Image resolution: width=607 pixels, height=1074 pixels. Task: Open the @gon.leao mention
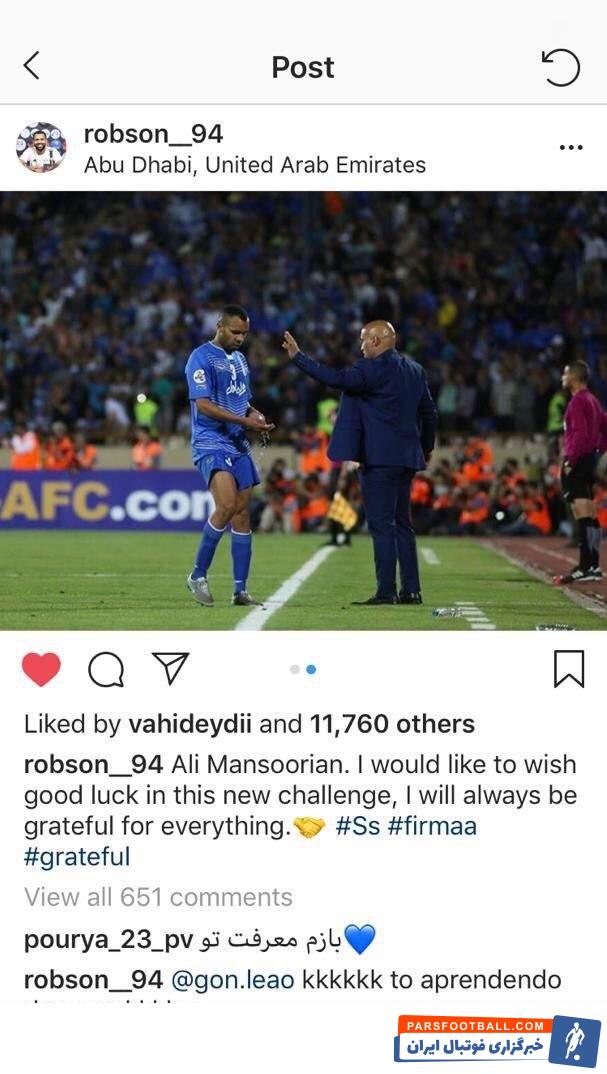coord(232,980)
